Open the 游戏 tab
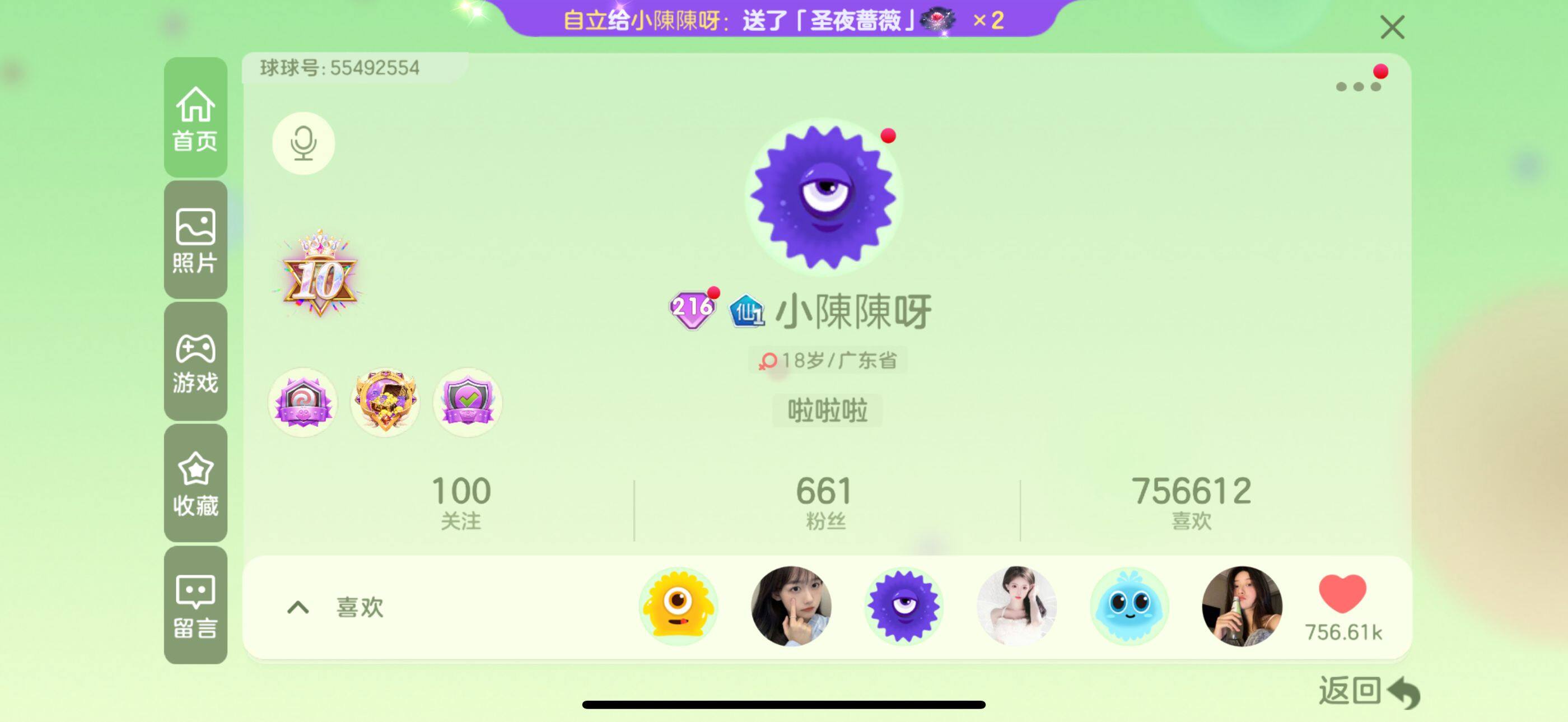This screenshot has width=1568, height=722. [x=195, y=362]
